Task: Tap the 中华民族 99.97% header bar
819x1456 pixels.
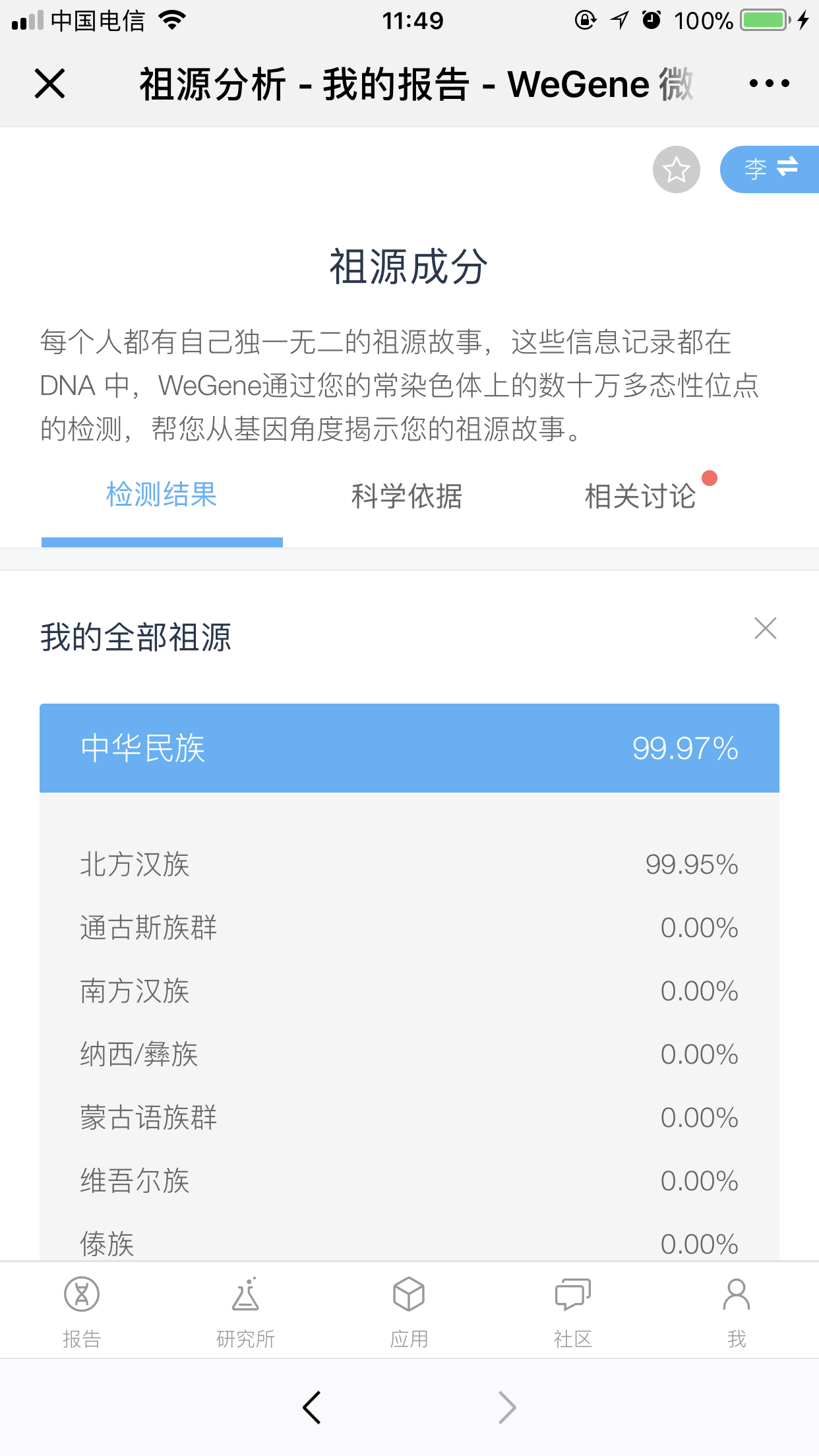Action: (409, 748)
